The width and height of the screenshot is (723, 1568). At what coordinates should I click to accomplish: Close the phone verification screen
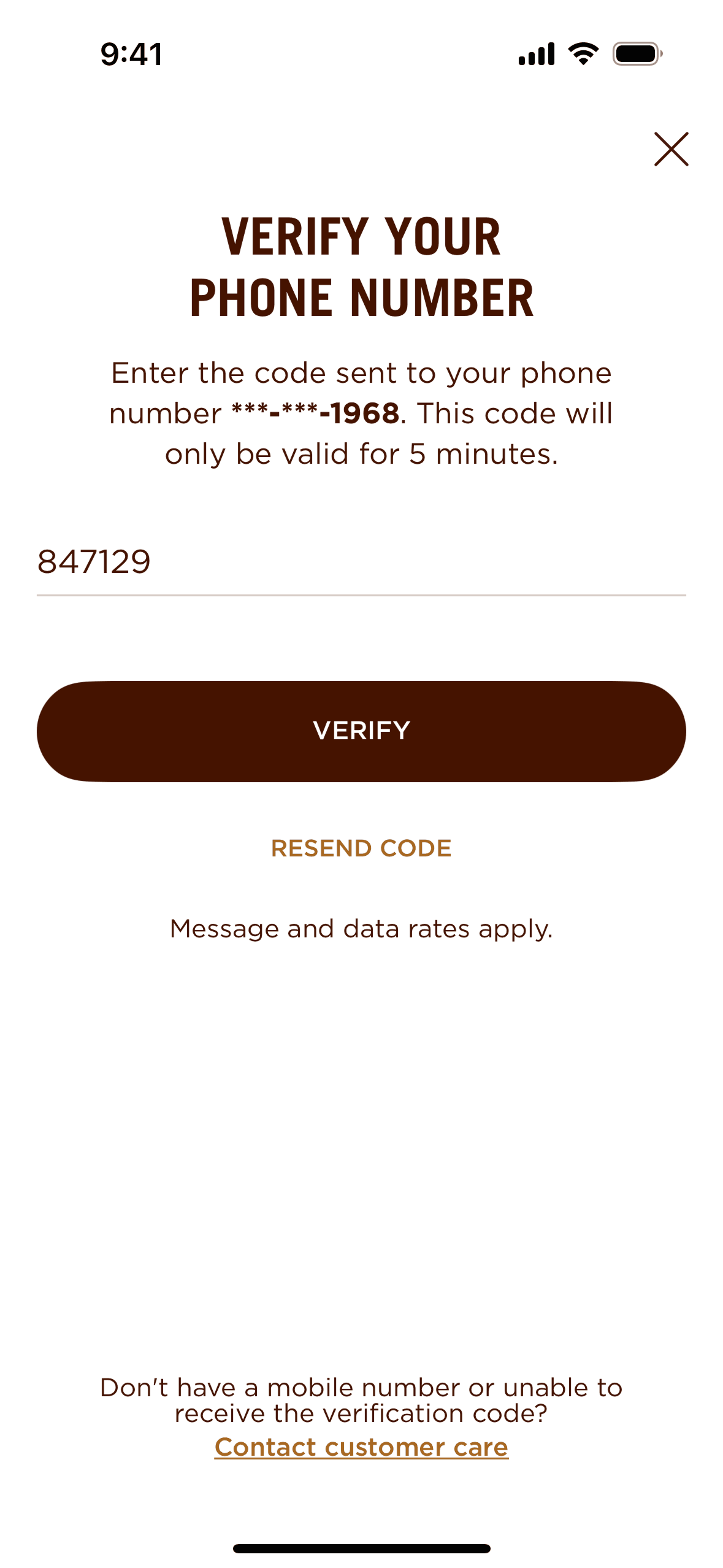671,149
